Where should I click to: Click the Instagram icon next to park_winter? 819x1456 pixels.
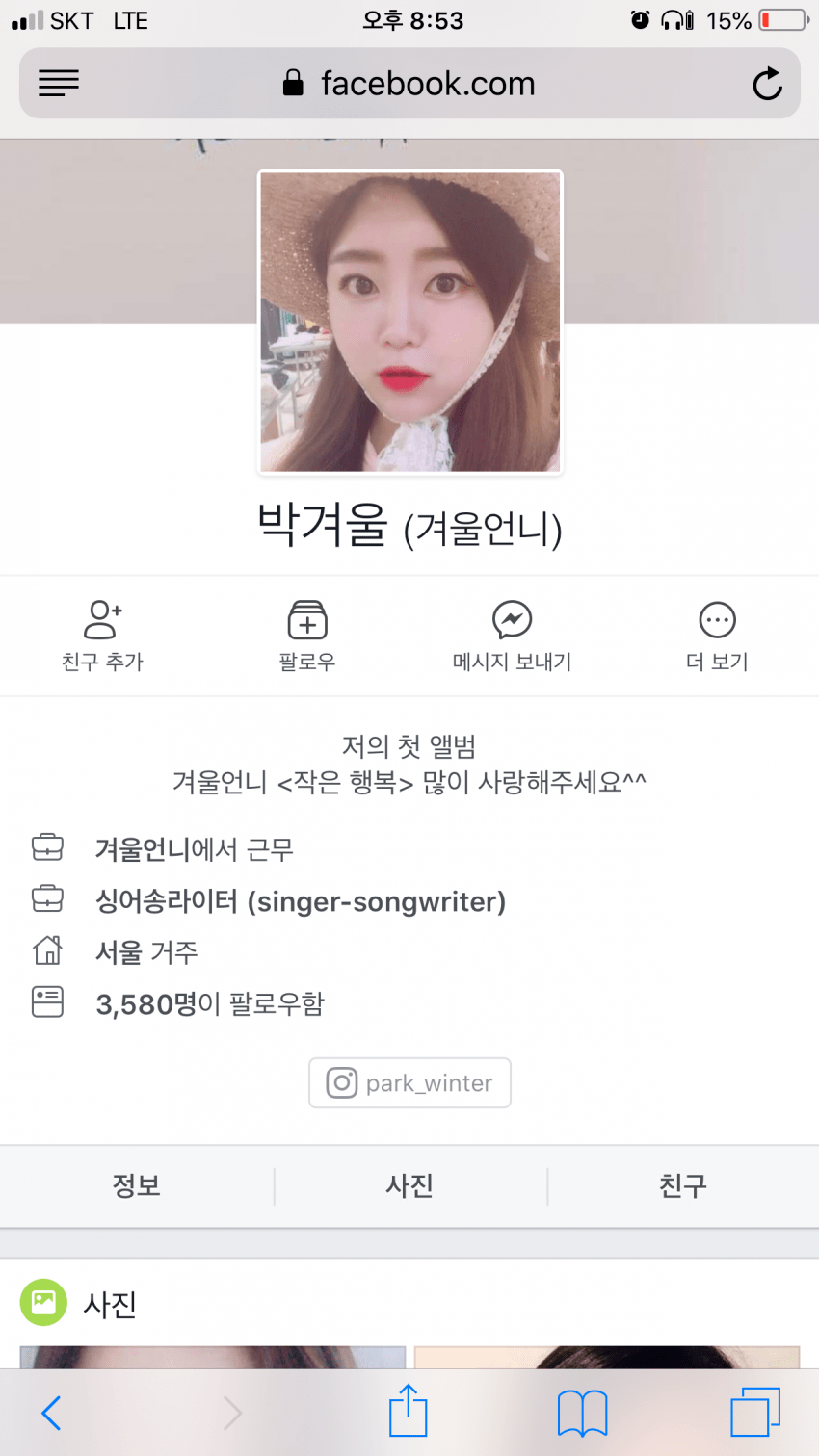click(x=341, y=1082)
